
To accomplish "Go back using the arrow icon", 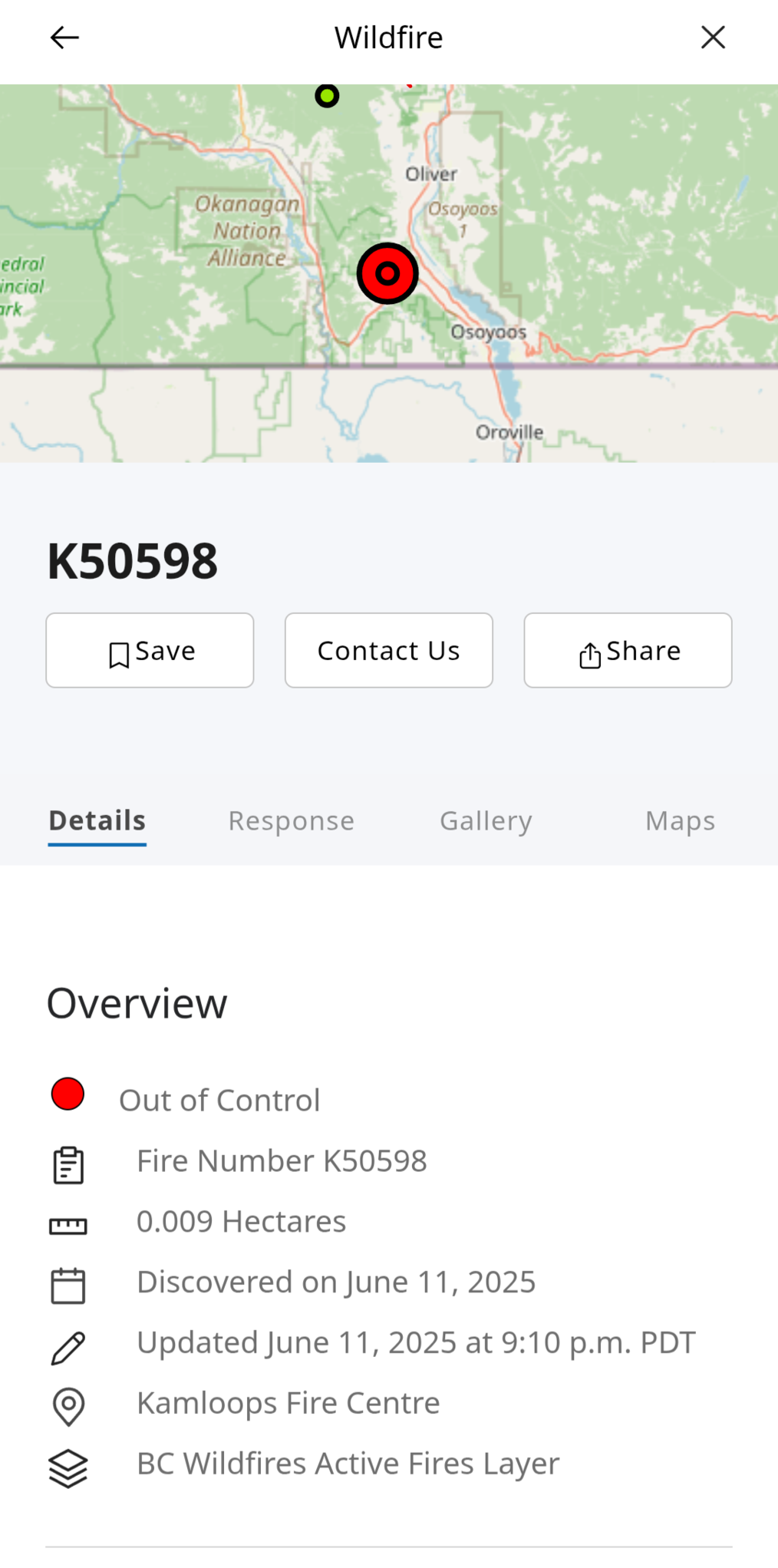I will tap(64, 38).
